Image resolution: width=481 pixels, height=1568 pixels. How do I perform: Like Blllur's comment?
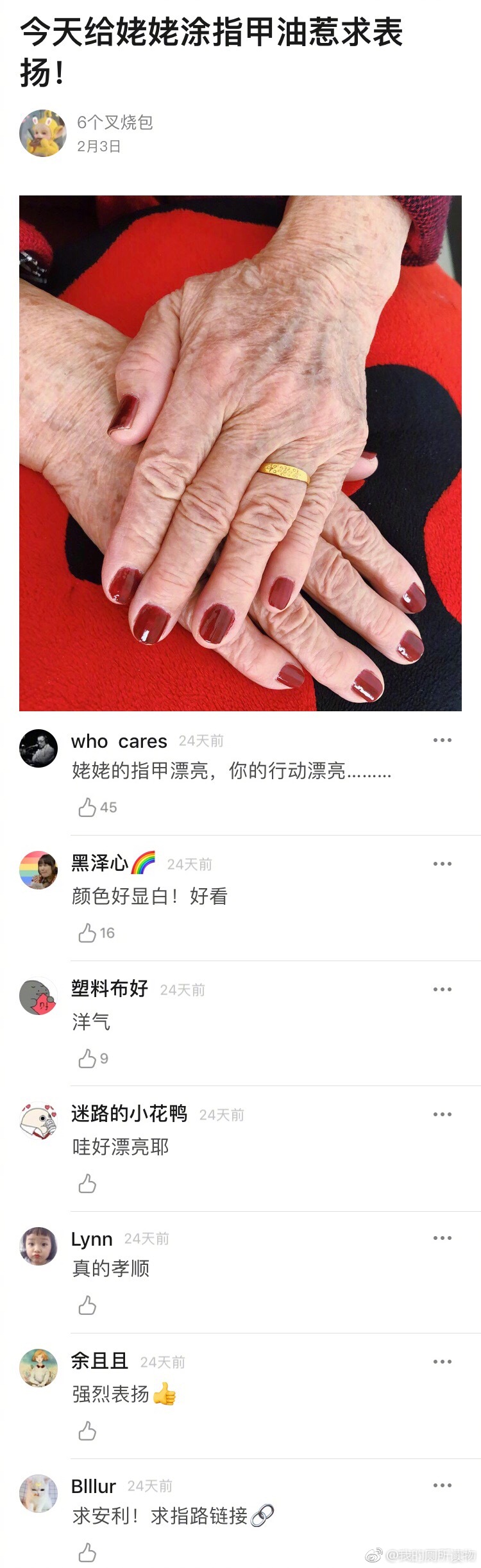pyautogui.click(x=88, y=1553)
